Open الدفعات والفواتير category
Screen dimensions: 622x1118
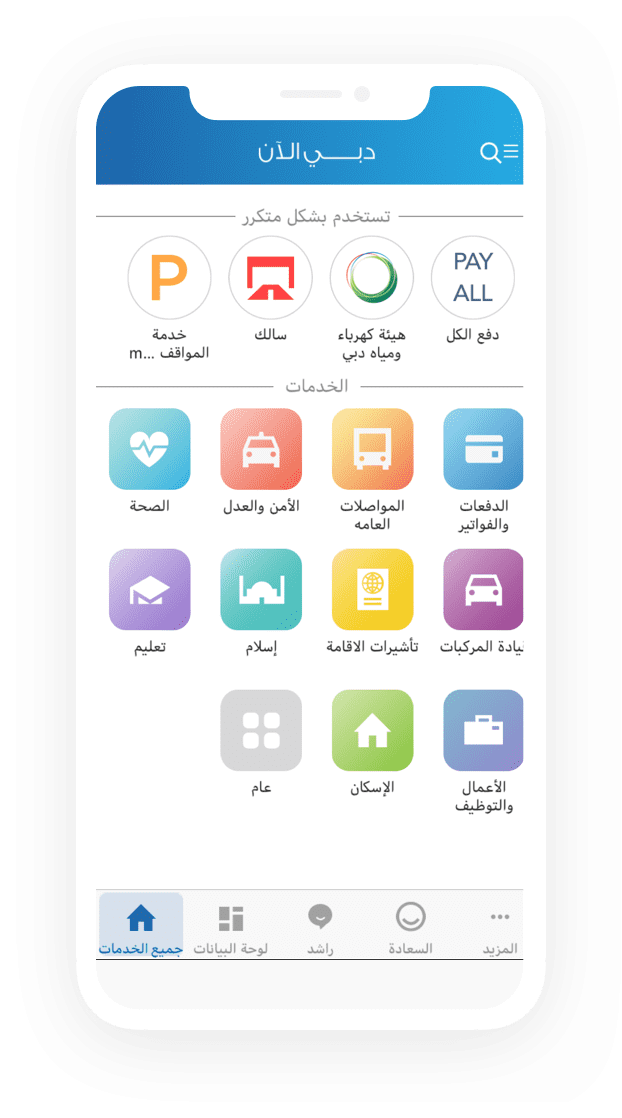tap(484, 449)
